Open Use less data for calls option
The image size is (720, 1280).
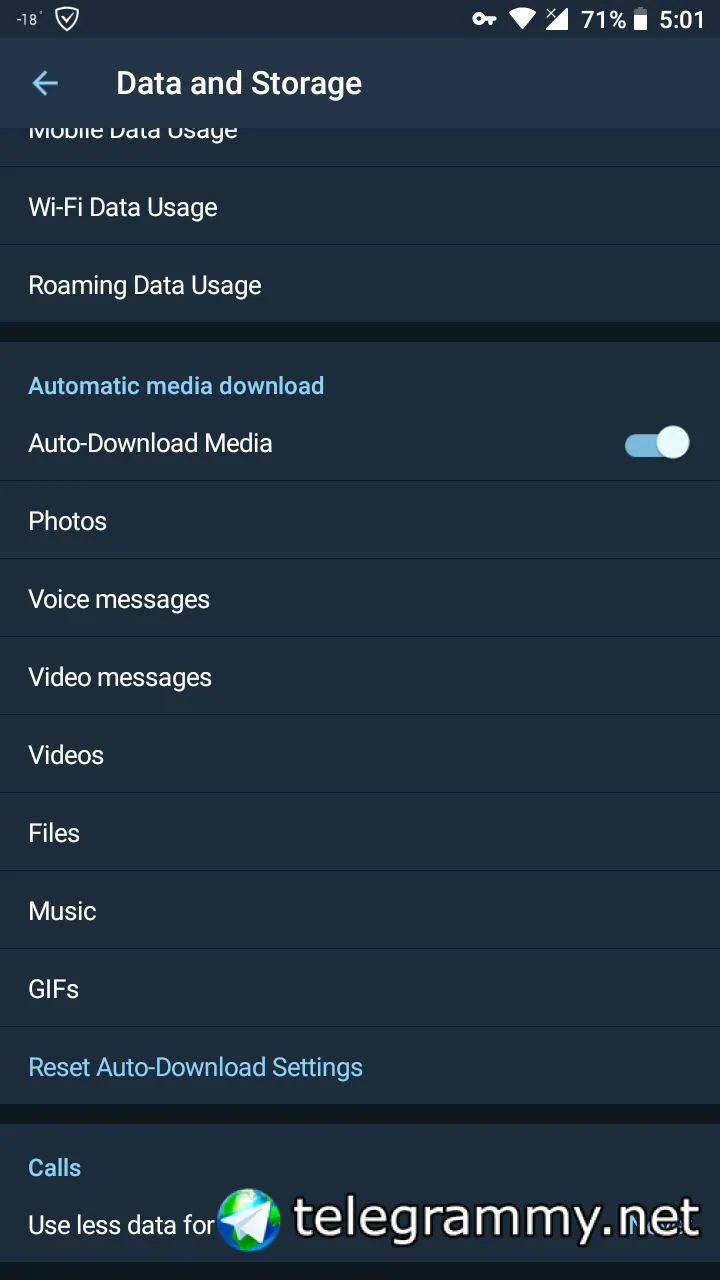pyautogui.click(x=120, y=1225)
